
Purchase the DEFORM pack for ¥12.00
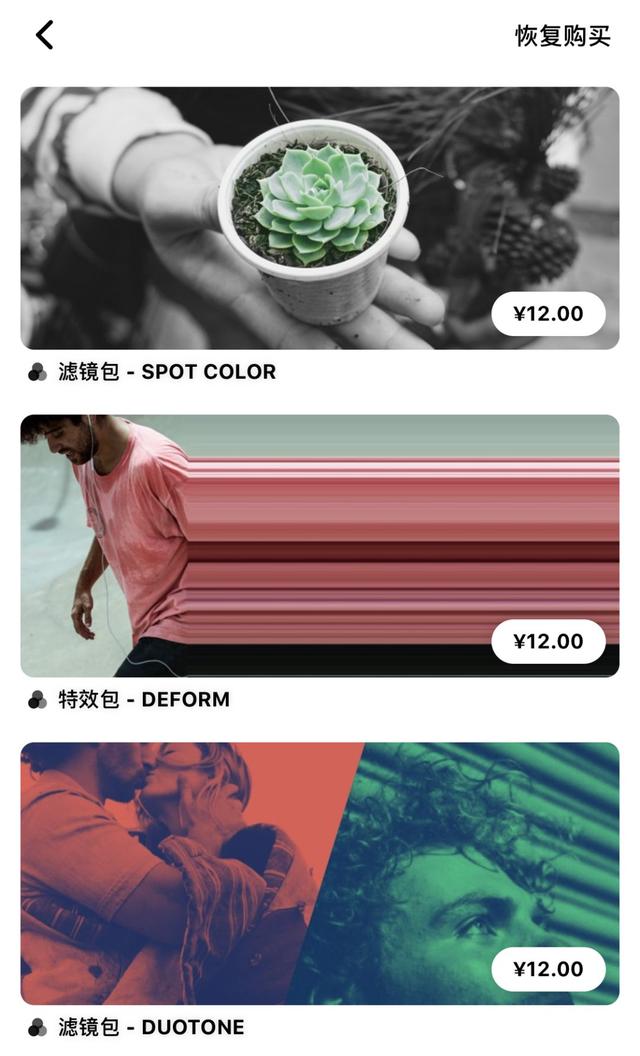click(548, 641)
